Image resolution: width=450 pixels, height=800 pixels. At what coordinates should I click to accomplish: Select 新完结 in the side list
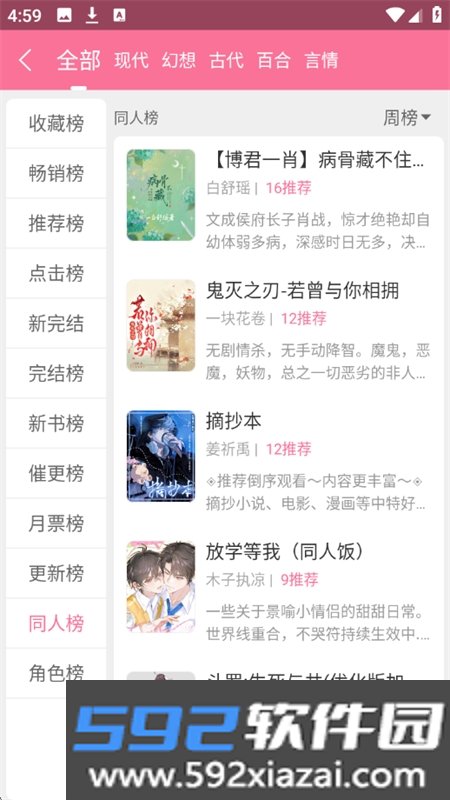click(x=56, y=323)
